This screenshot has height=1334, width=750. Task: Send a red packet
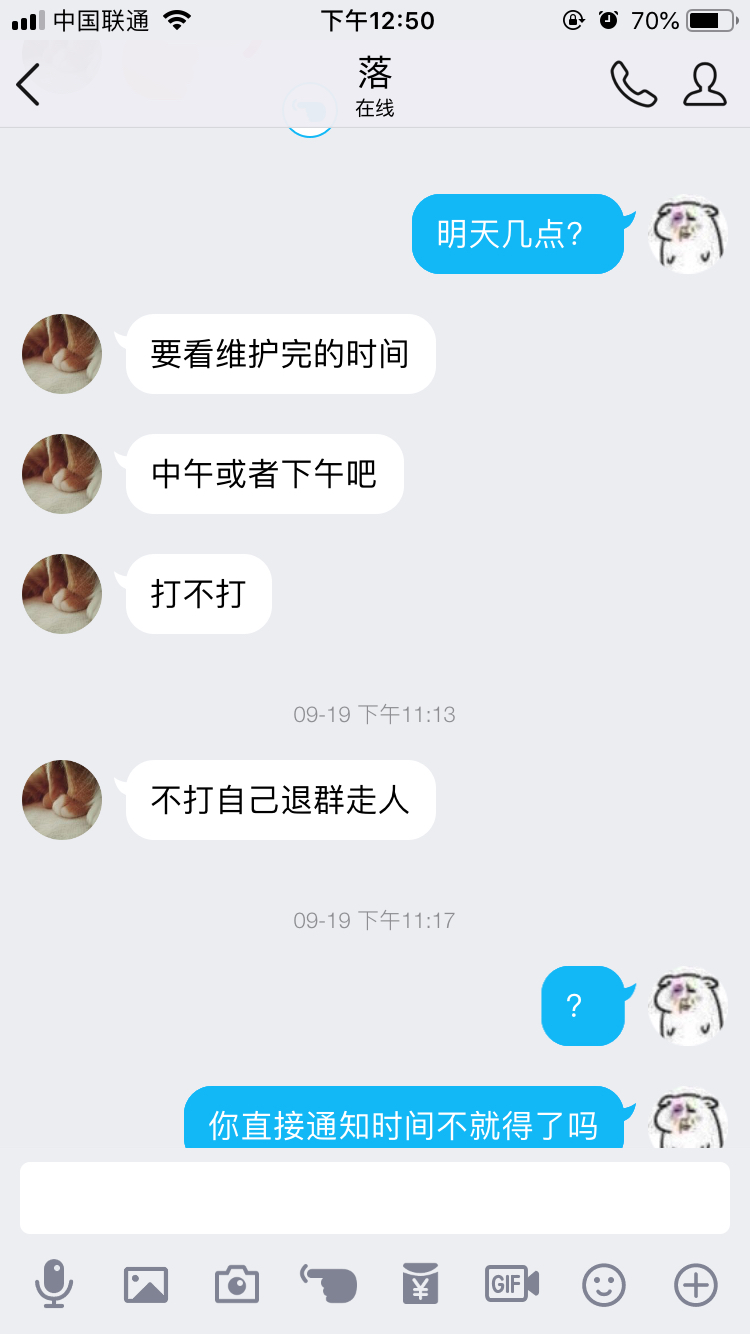pyautogui.click(x=420, y=1284)
